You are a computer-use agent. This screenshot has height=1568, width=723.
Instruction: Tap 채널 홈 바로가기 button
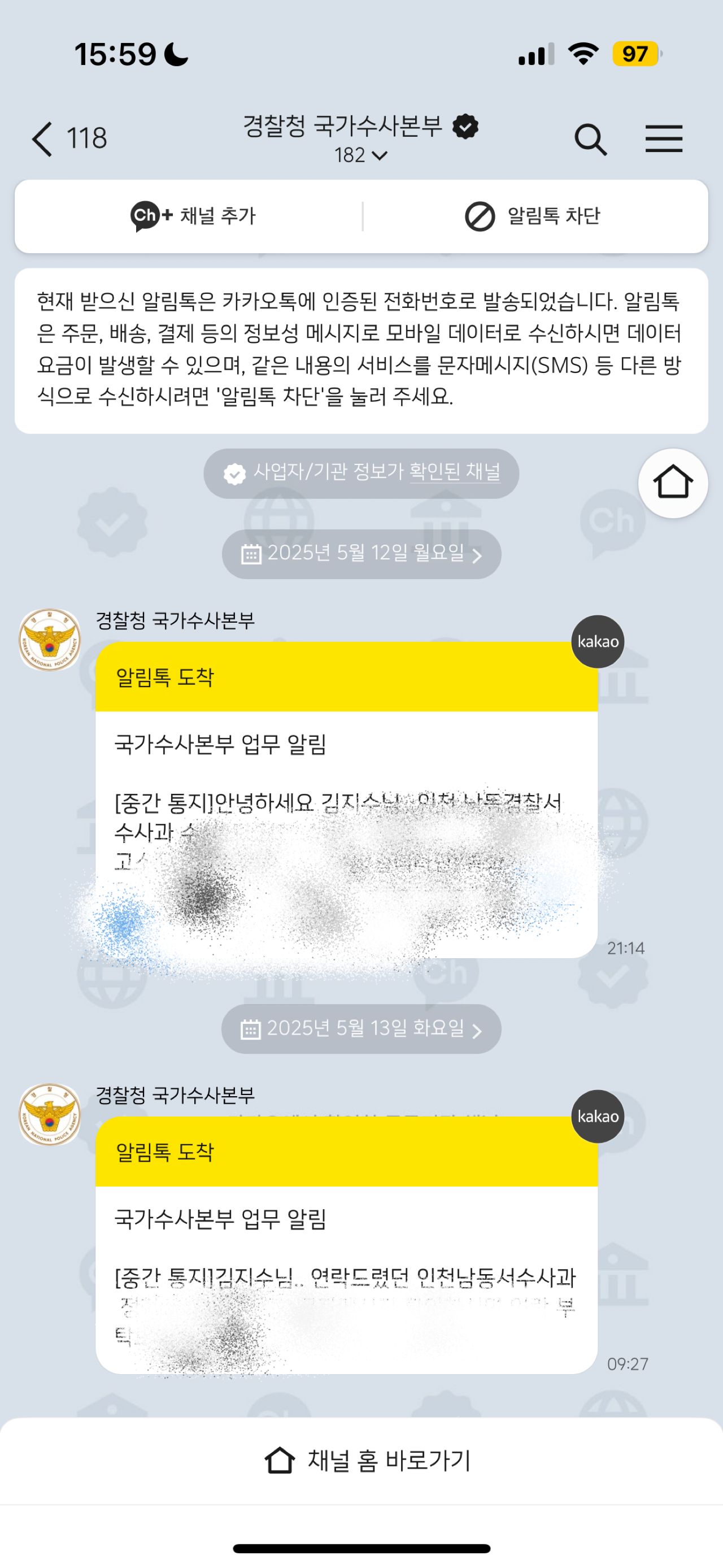coord(368,1460)
